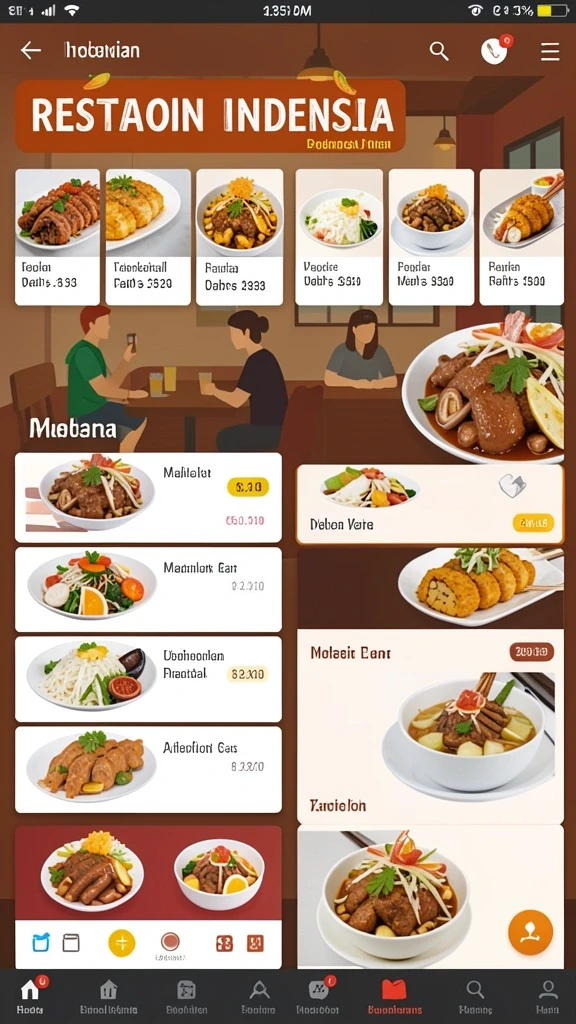Open the hamburger menu at top right
The width and height of the screenshot is (576, 1024).
tap(550, 51)
